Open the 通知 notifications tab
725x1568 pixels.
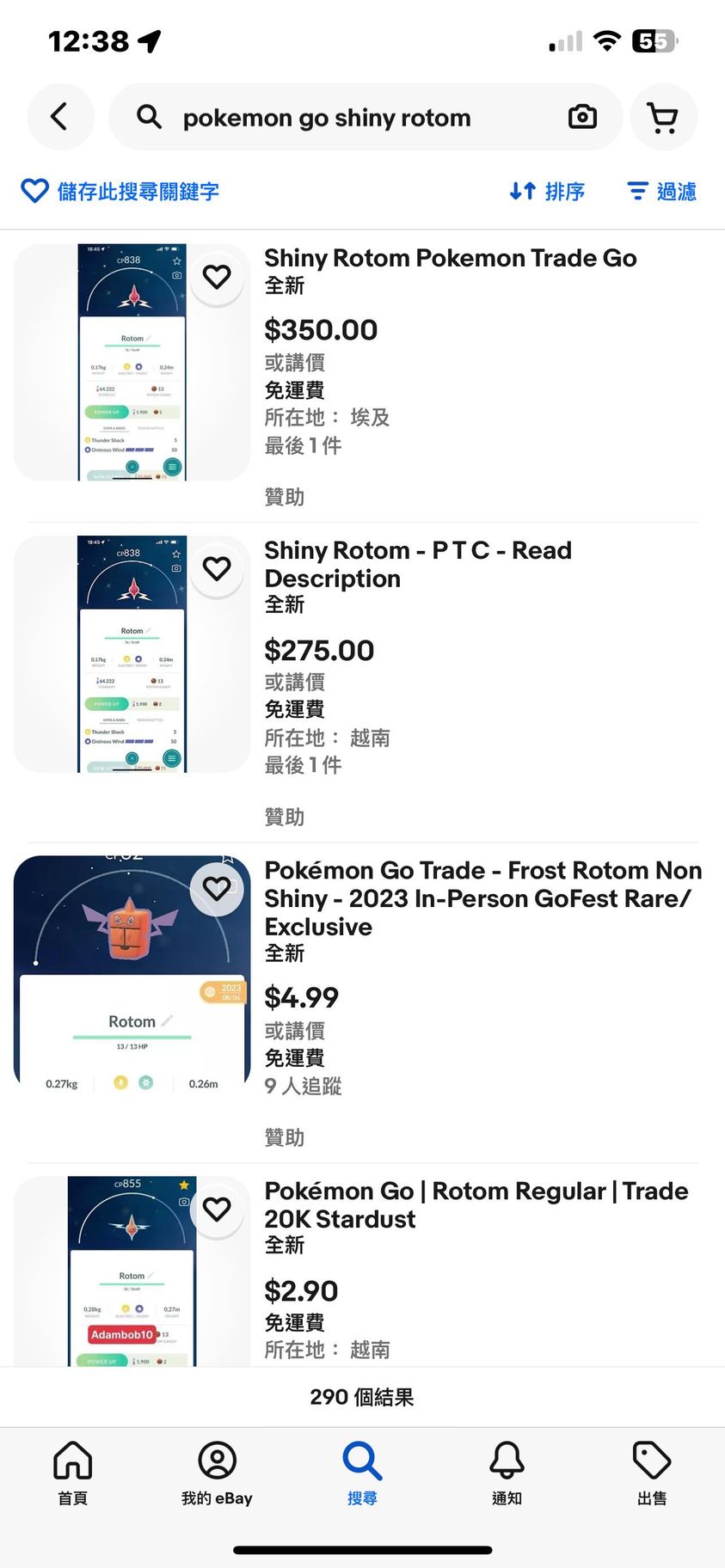507,1473
